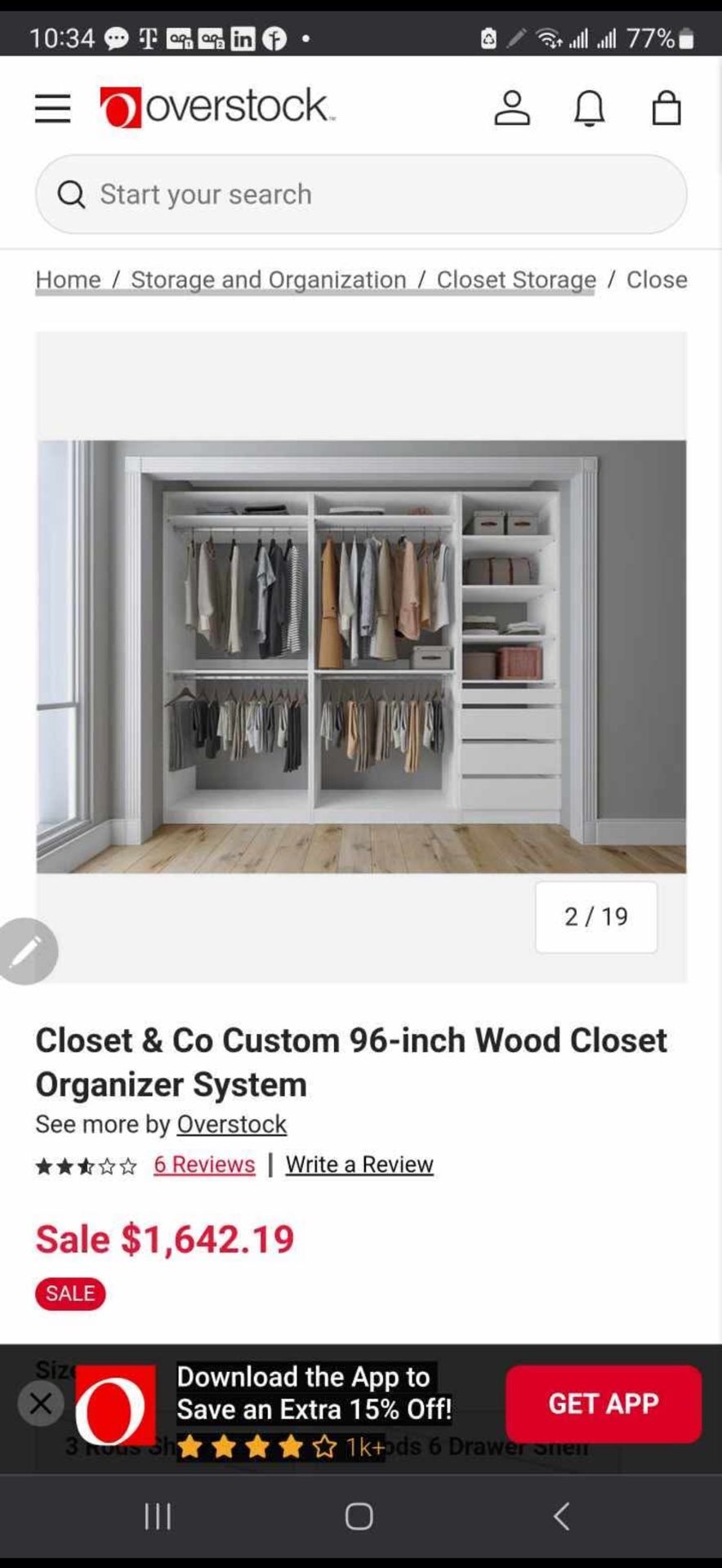Open Closet Storage breadcrumb
Viewport: 722px width, 1568px height.
516,279
